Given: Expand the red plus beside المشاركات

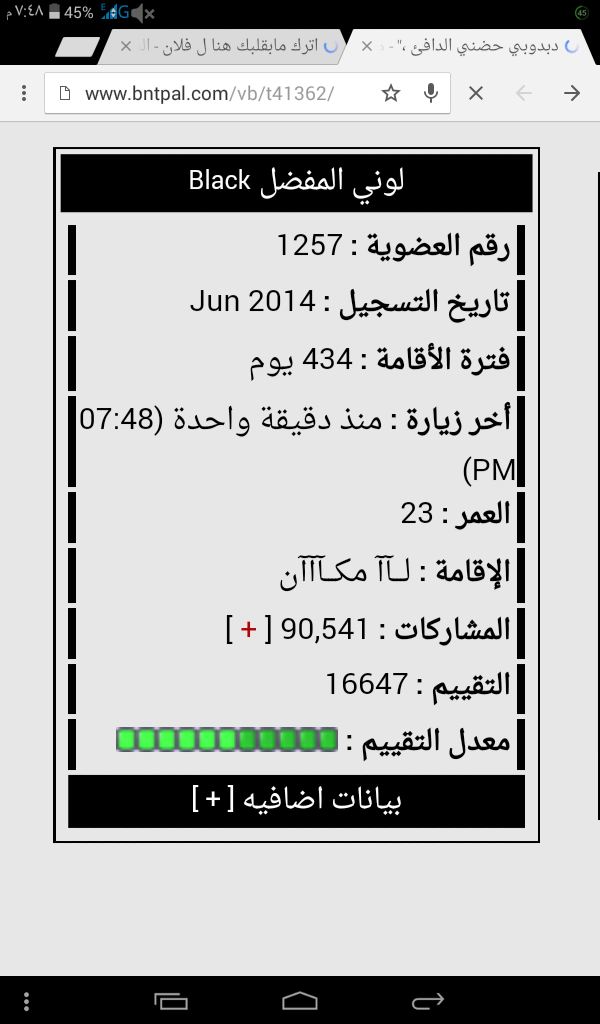Looking at the screenshot, I should point(248,629).
